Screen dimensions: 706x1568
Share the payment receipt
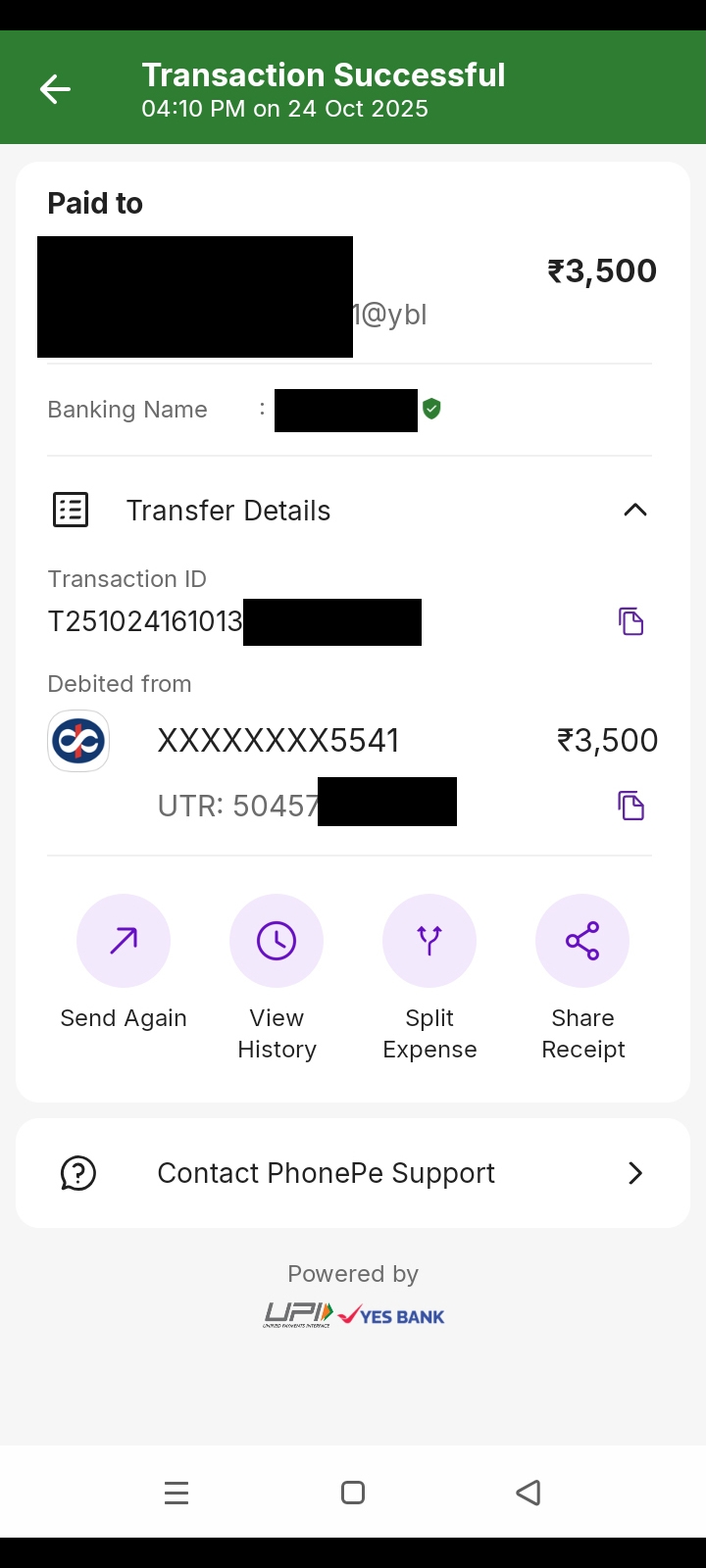pyautogui.click(x=582, y=942)
